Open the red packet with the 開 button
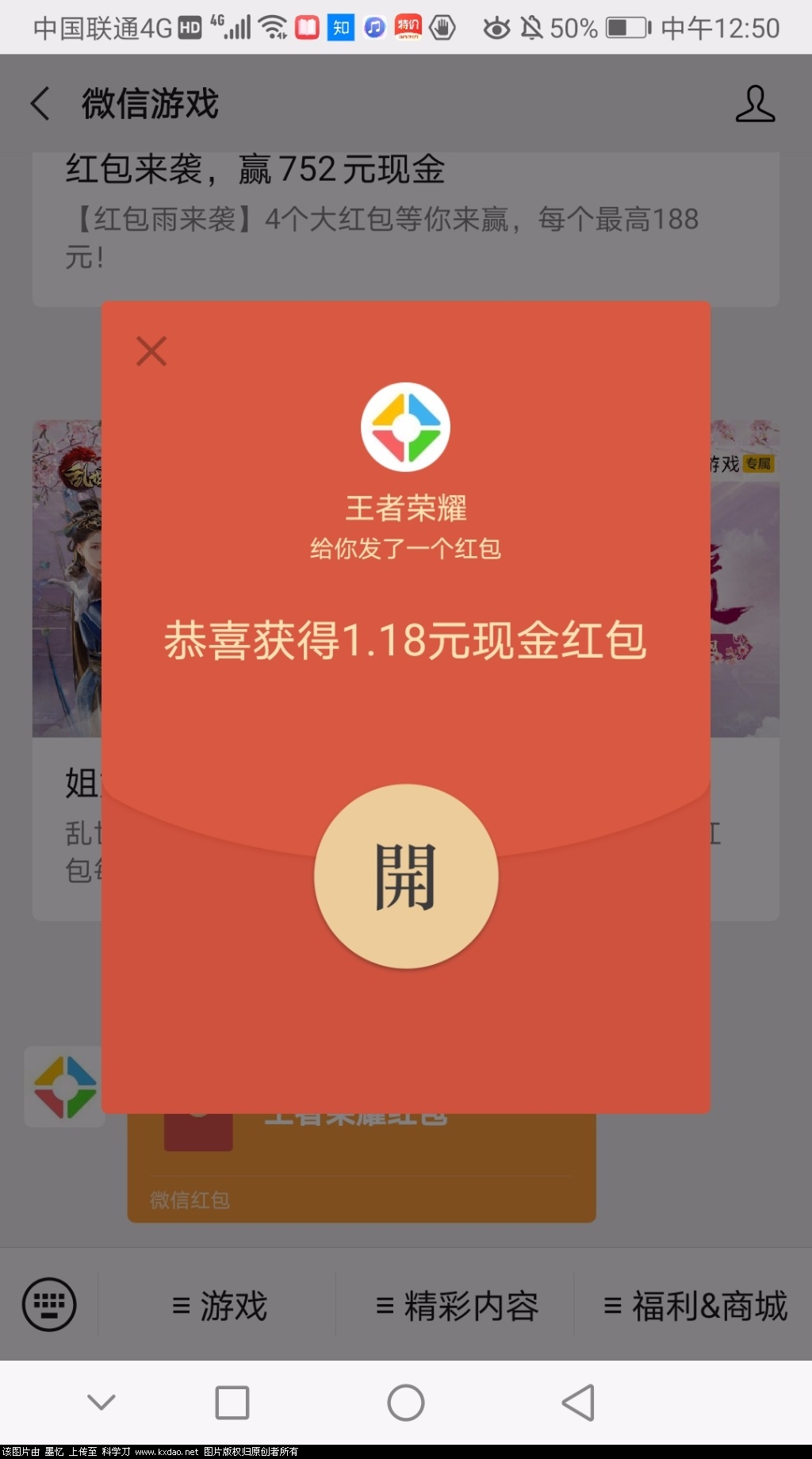Screen dimensions: 812x1459 point(406,876)
